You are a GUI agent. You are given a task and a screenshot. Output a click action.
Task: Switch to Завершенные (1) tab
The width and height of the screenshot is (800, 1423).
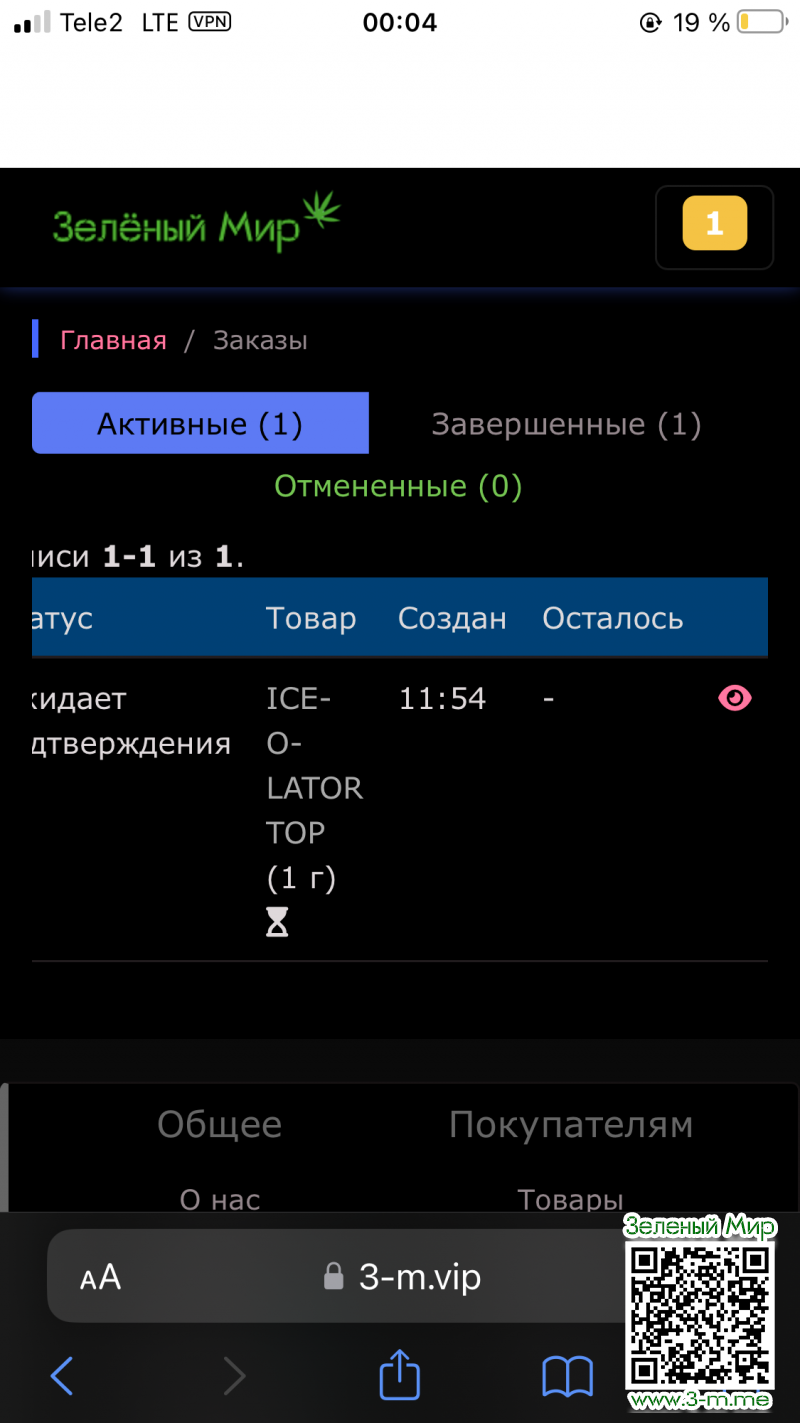tap(566, 424)
